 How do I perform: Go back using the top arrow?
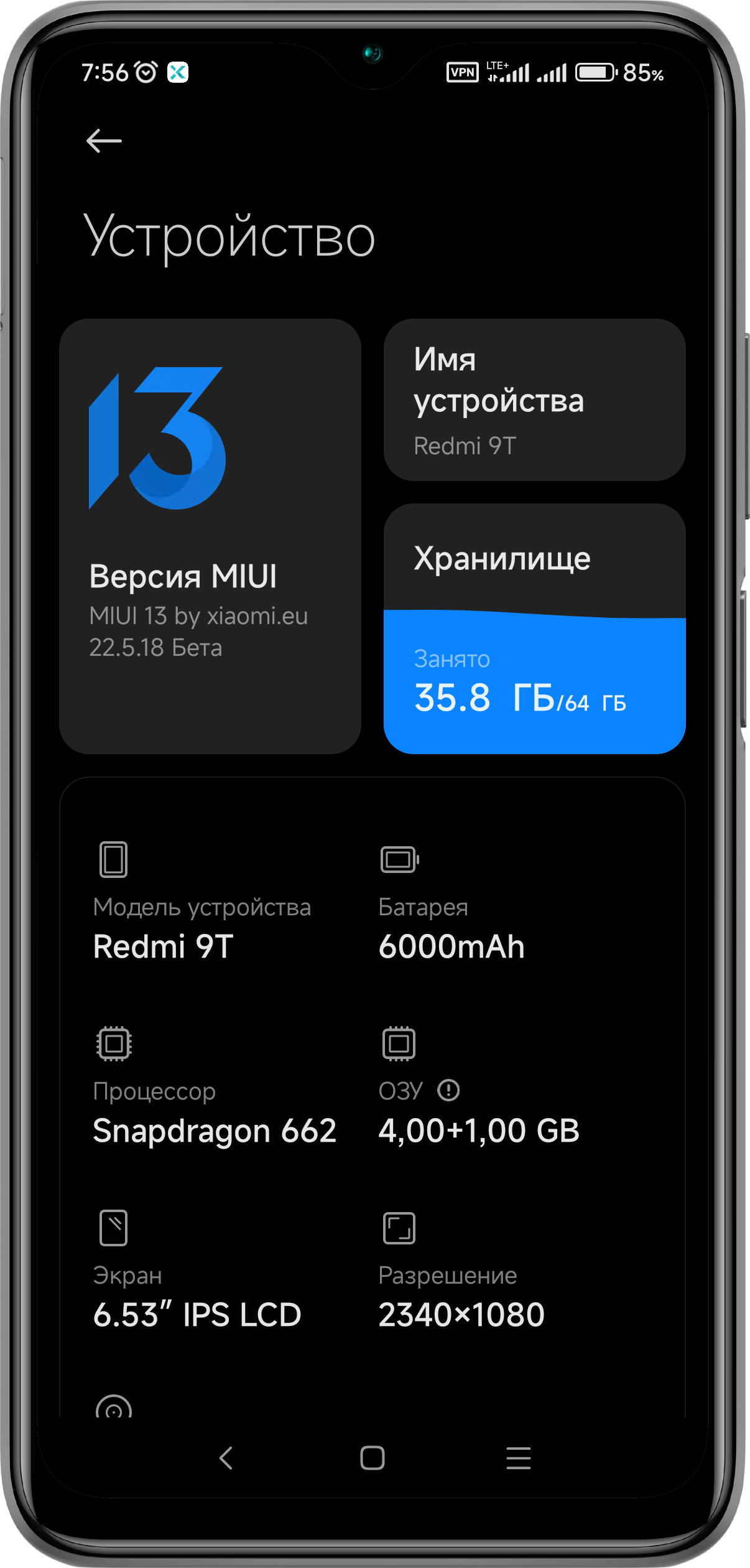104,141
